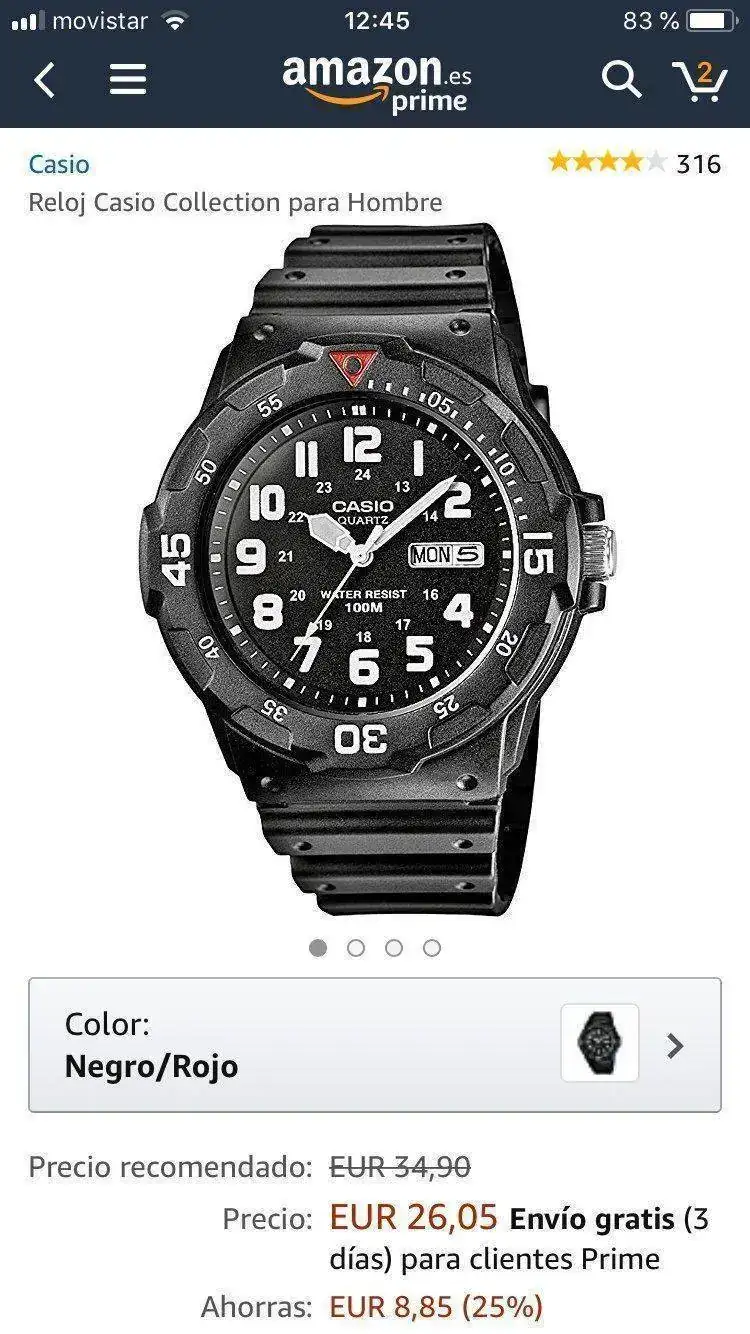Open the Color Negro/Rojo selector
The width and height of the screenshot is (750, 1334).
point(375,1045)
